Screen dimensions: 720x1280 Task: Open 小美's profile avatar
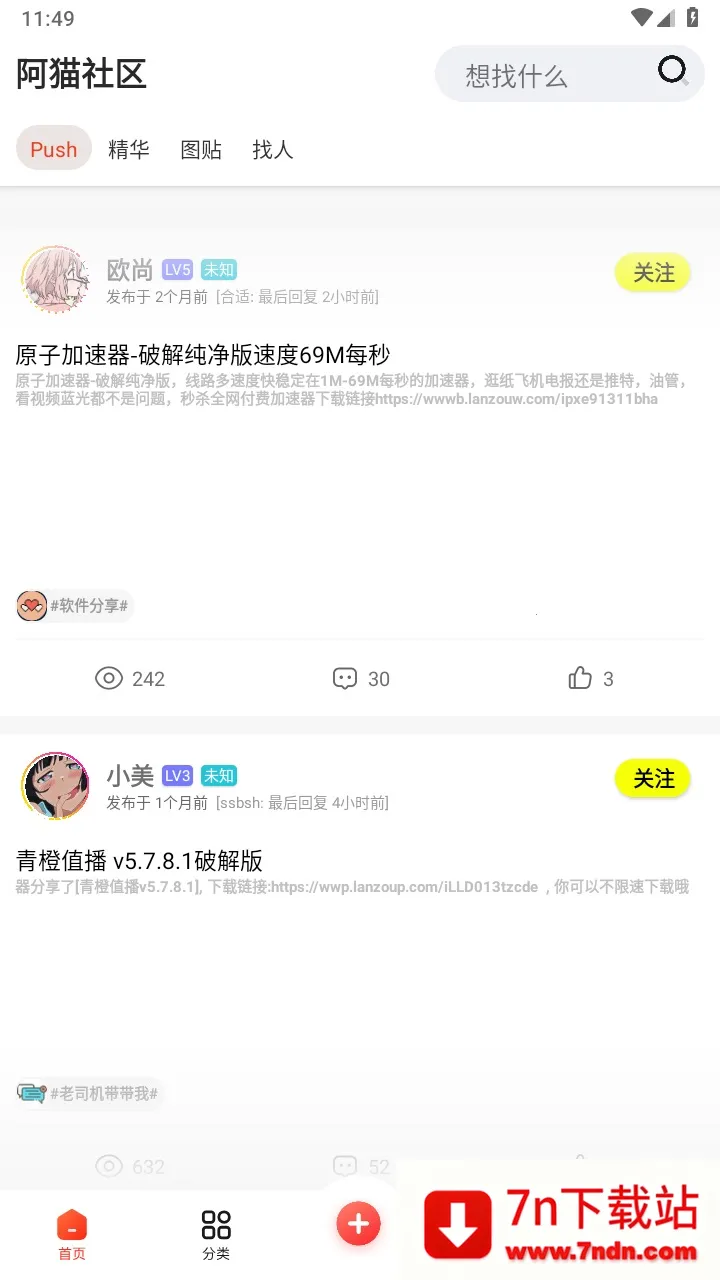[56, 786]
